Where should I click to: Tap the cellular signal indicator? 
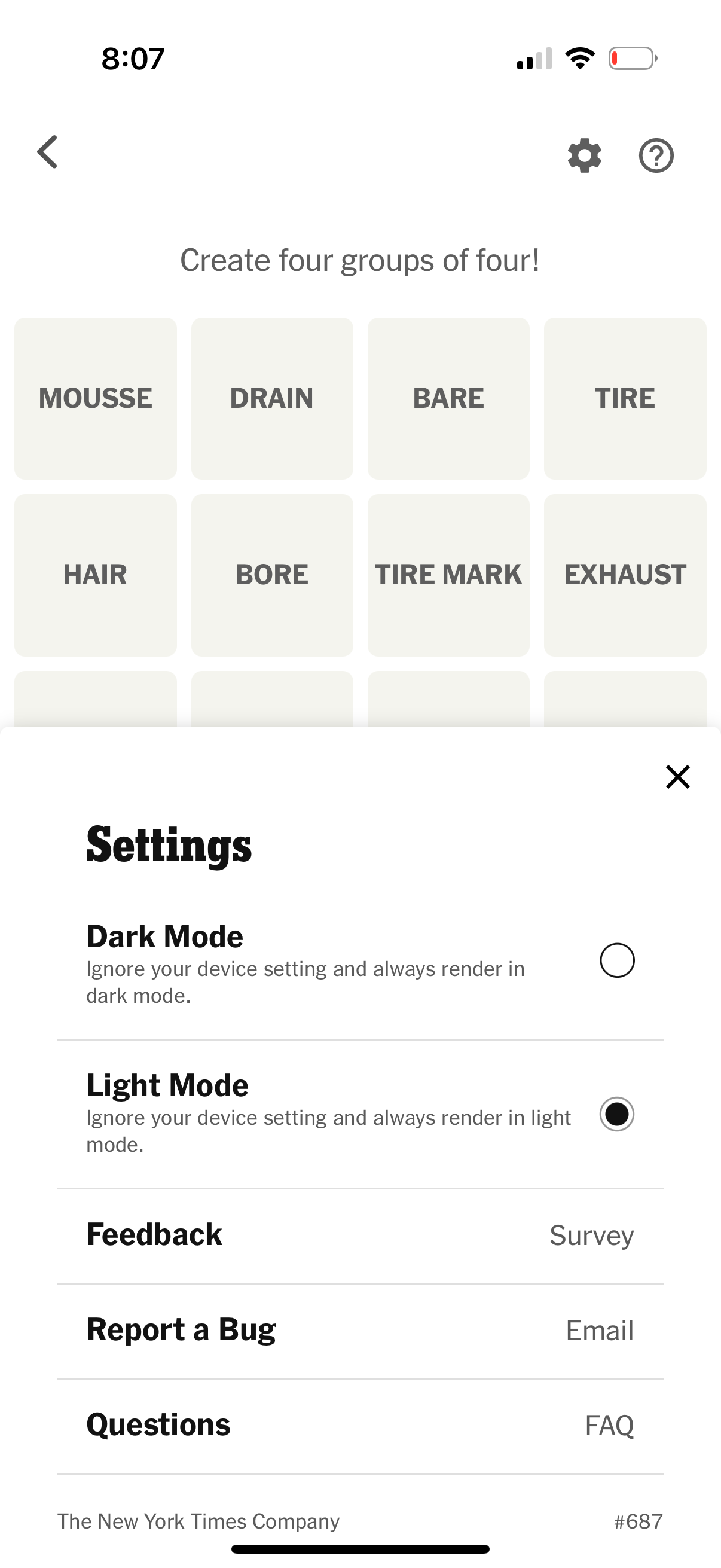pyautogui.click(x=534, y=57)
